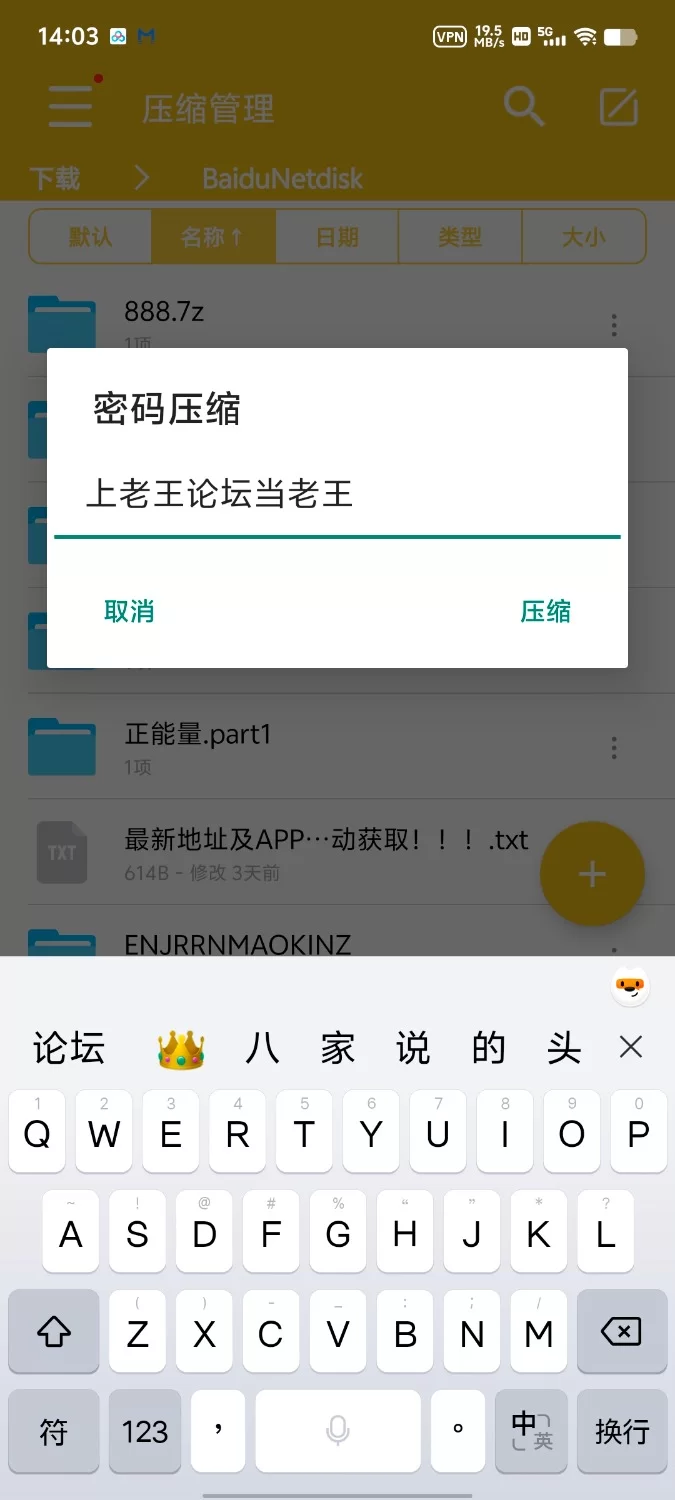Toggle the 中/英 language key
Screen dimensions: 675x1500
coord(531,1431)
